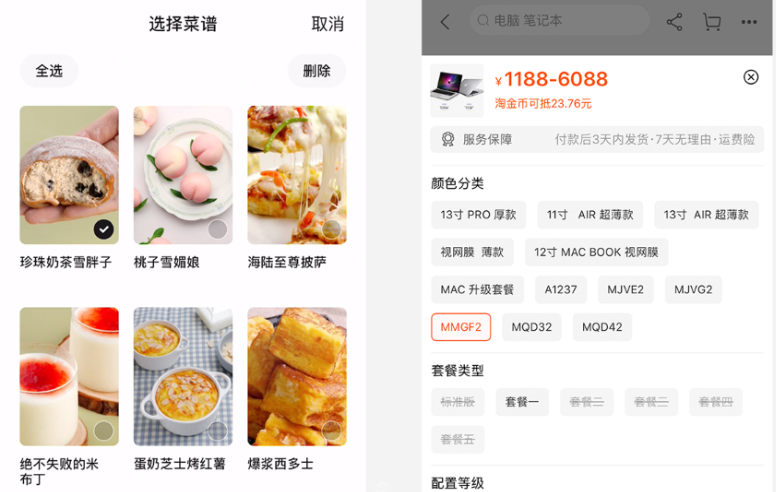Viewport: 776px width, 492px height.
Task: Select the MQD32 model chip
Action: point(532,327)
